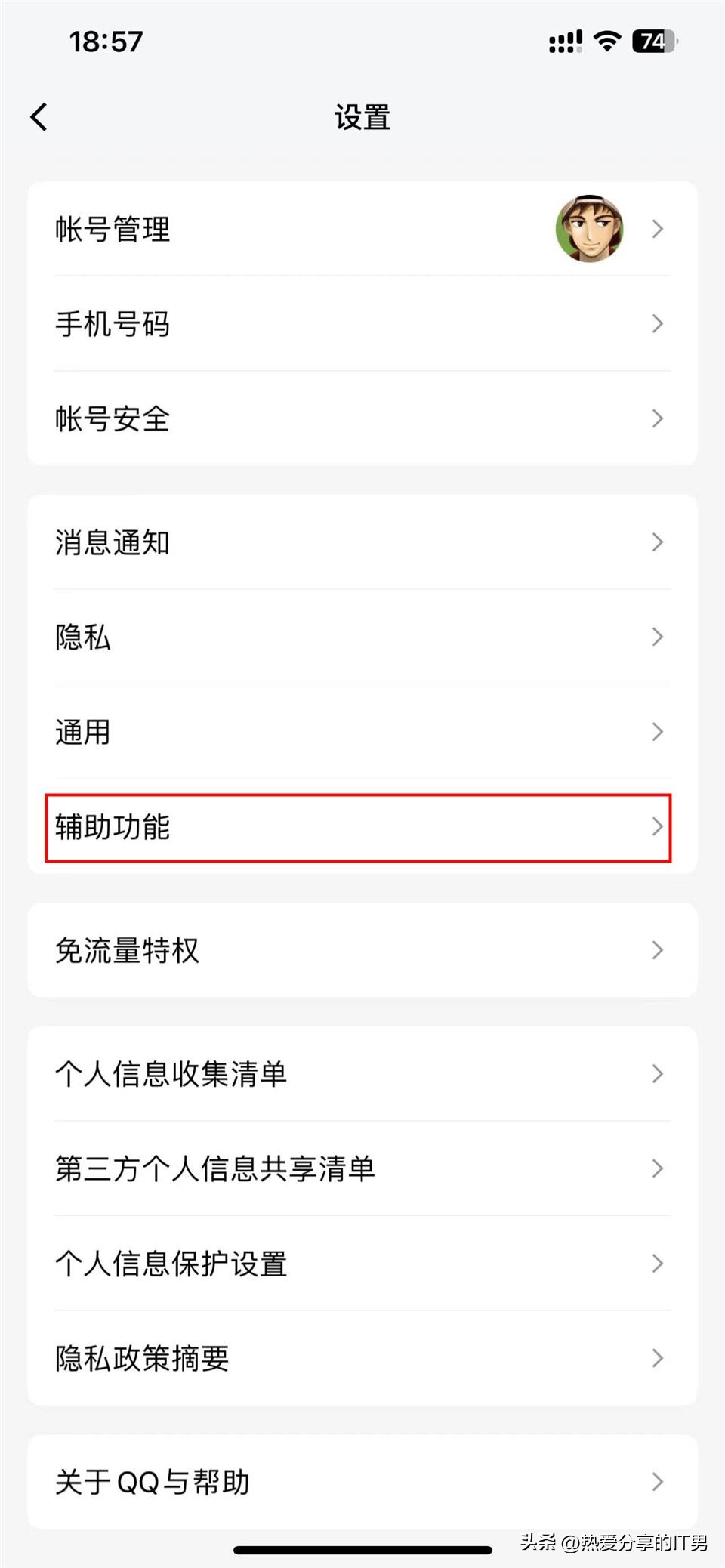
Task: Tap the 74 battery indicator
Action: (x=651, y=42)
